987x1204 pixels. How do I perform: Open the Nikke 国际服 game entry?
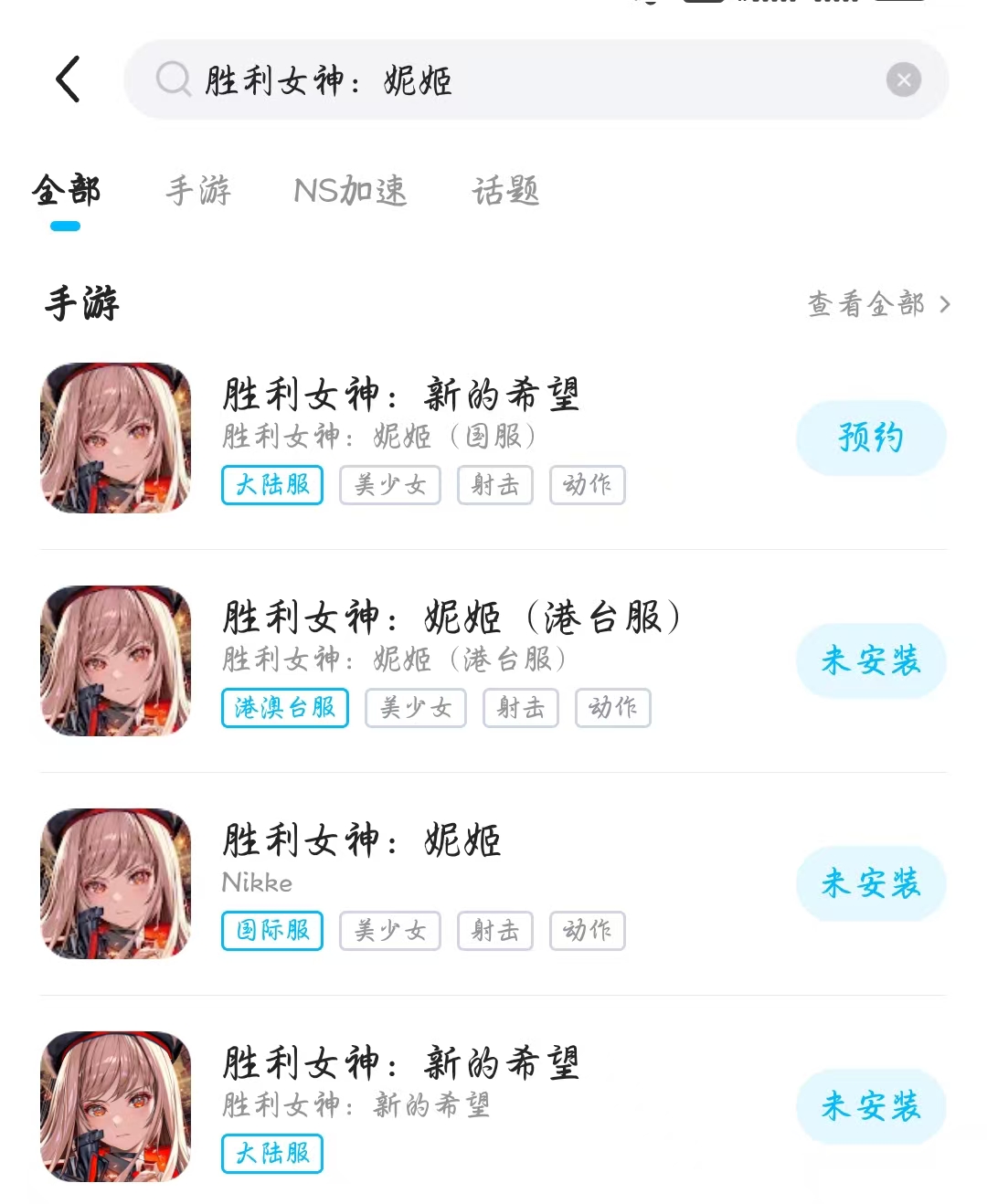362,841
